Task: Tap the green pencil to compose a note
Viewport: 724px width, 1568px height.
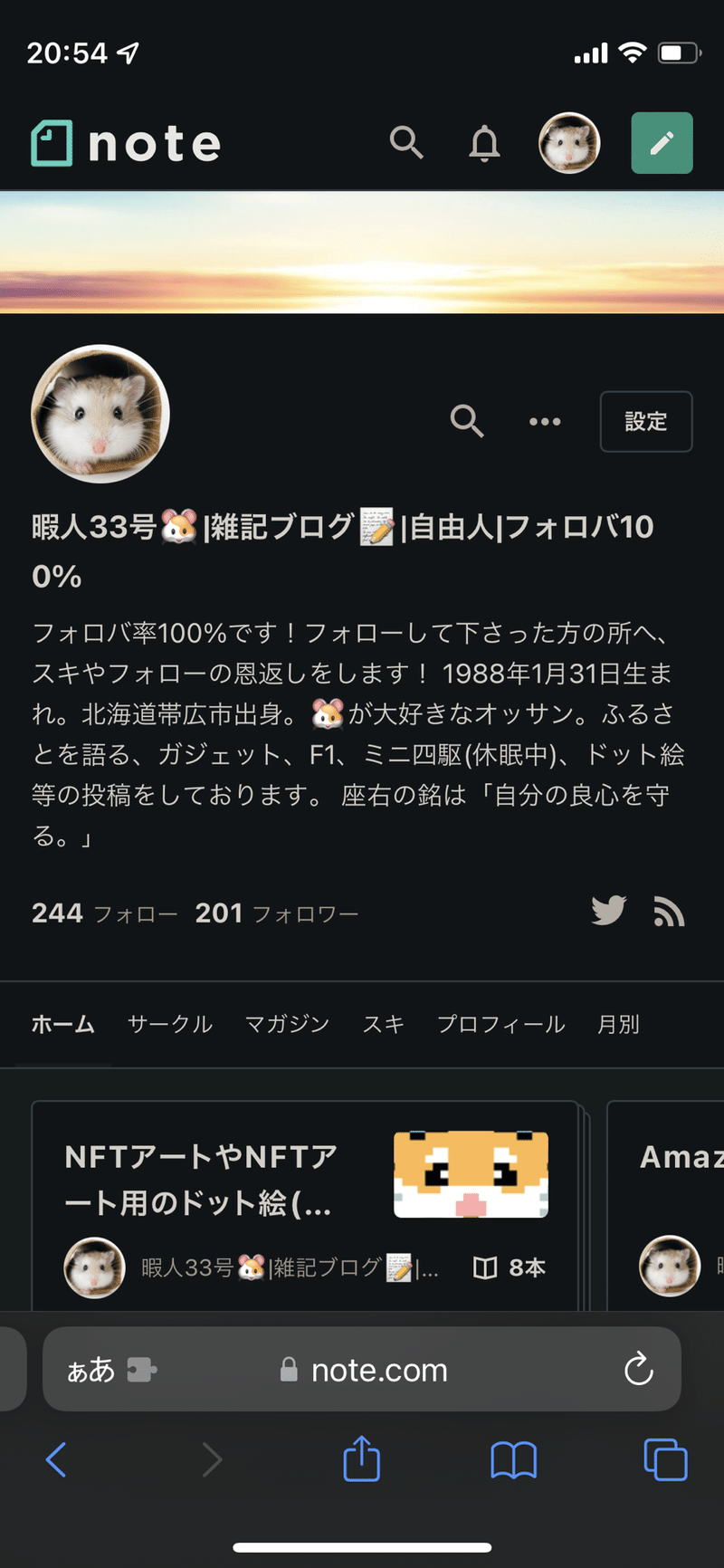Action: pyautogui.click(x=662, y=143)
